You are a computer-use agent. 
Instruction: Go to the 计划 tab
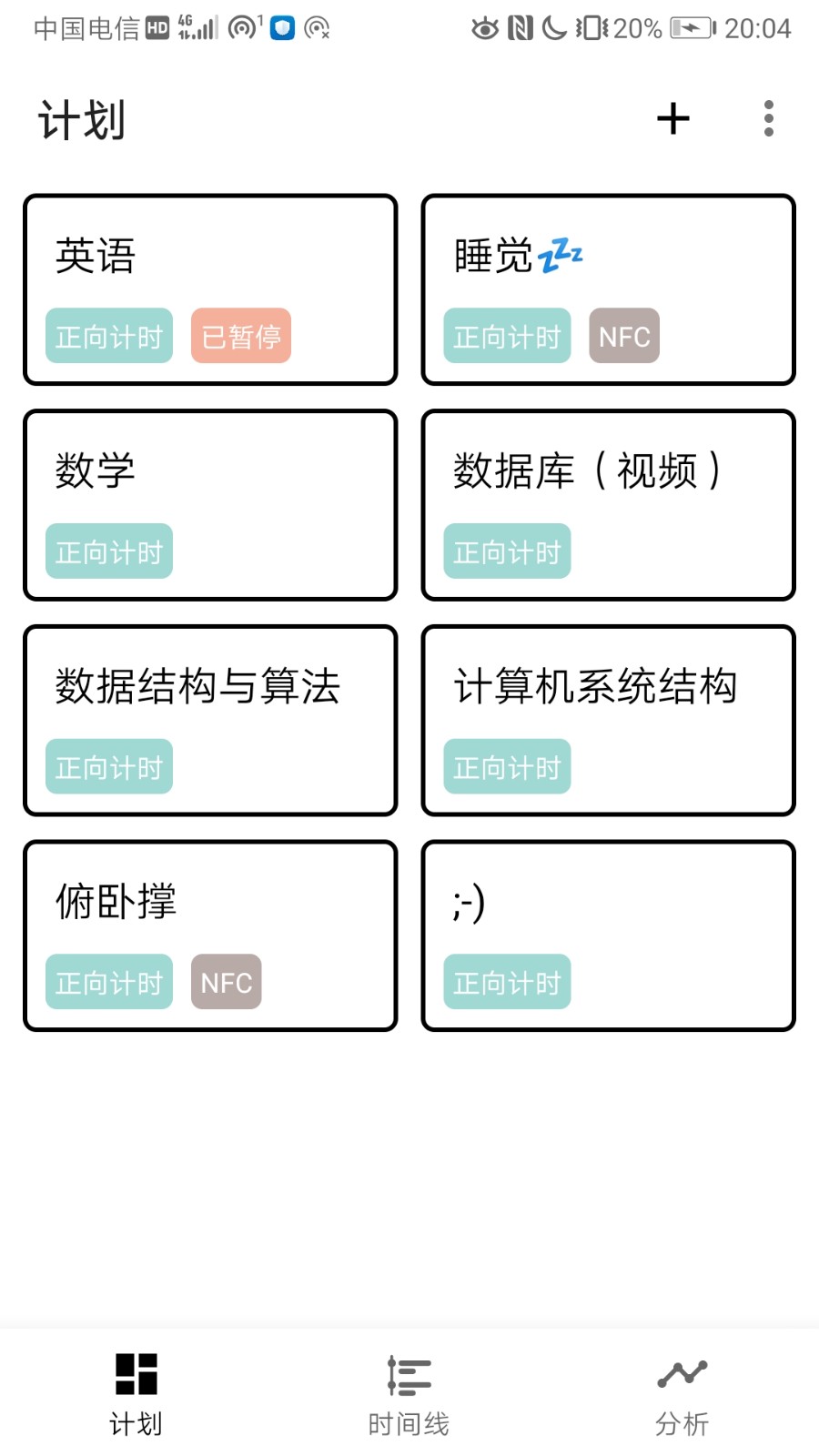click(136, 1394)
